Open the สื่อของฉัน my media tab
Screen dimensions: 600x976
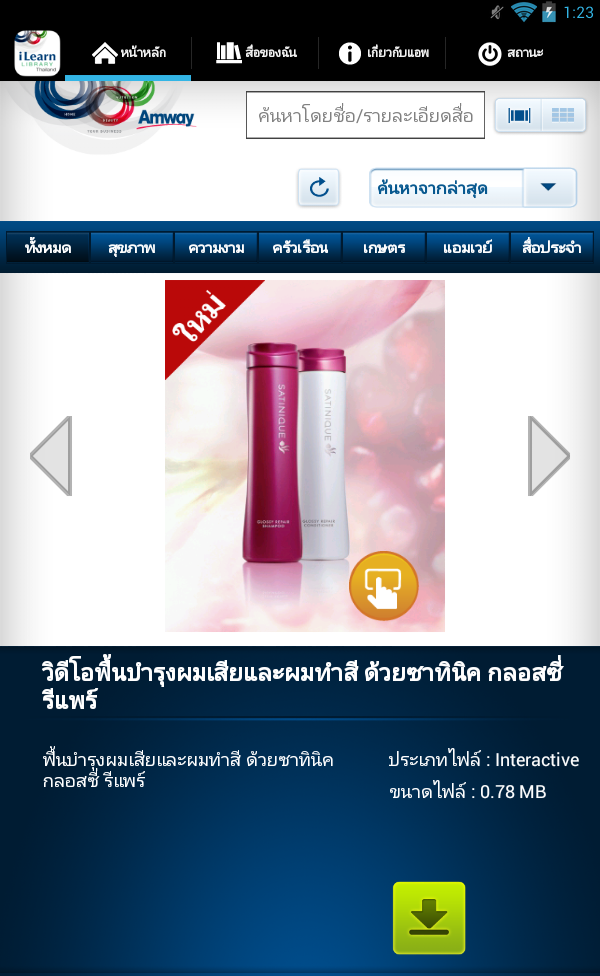pyautogui.click(x=256, y=52)
